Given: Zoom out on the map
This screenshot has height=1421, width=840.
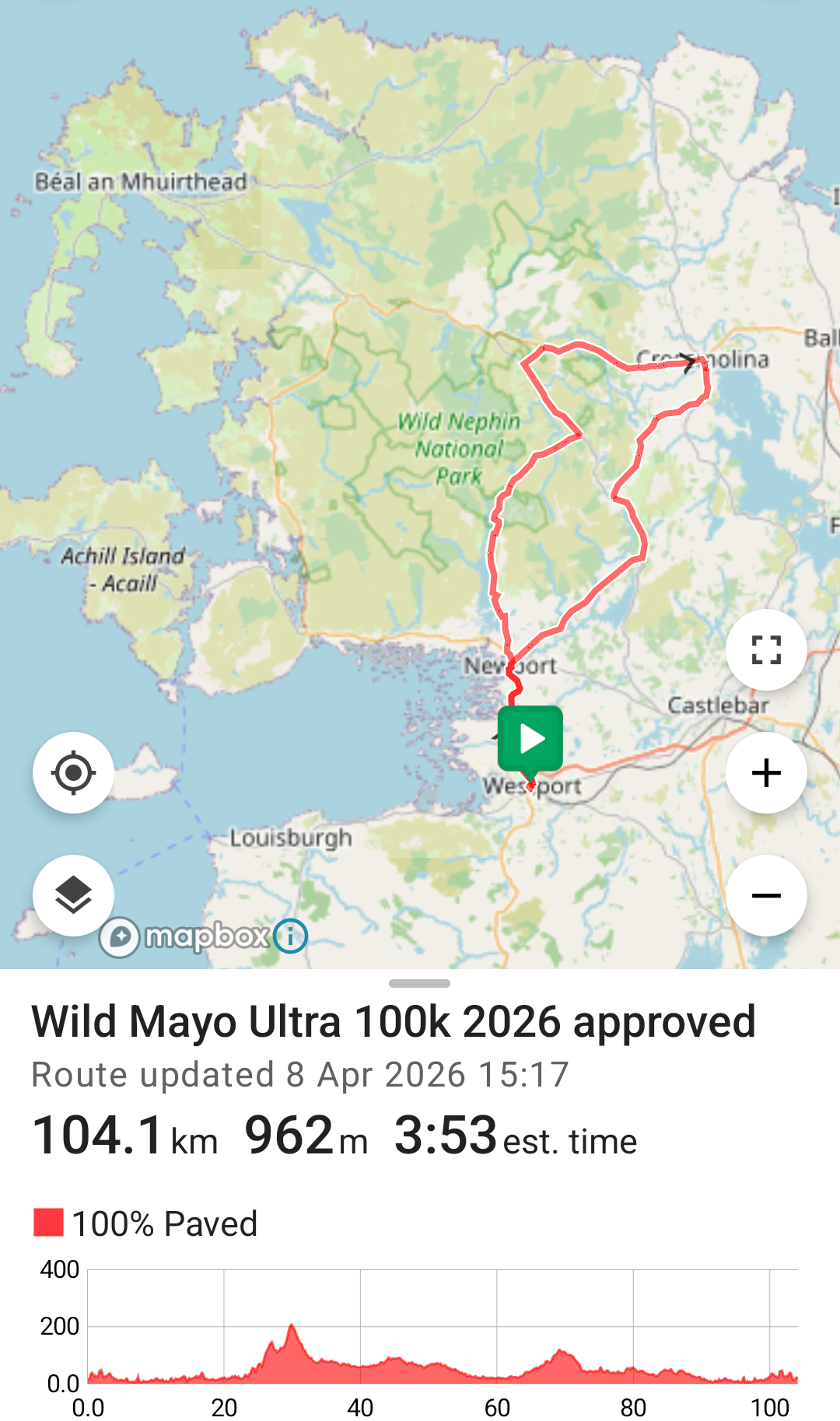Looking at the screenshot, I should [766, 895].
